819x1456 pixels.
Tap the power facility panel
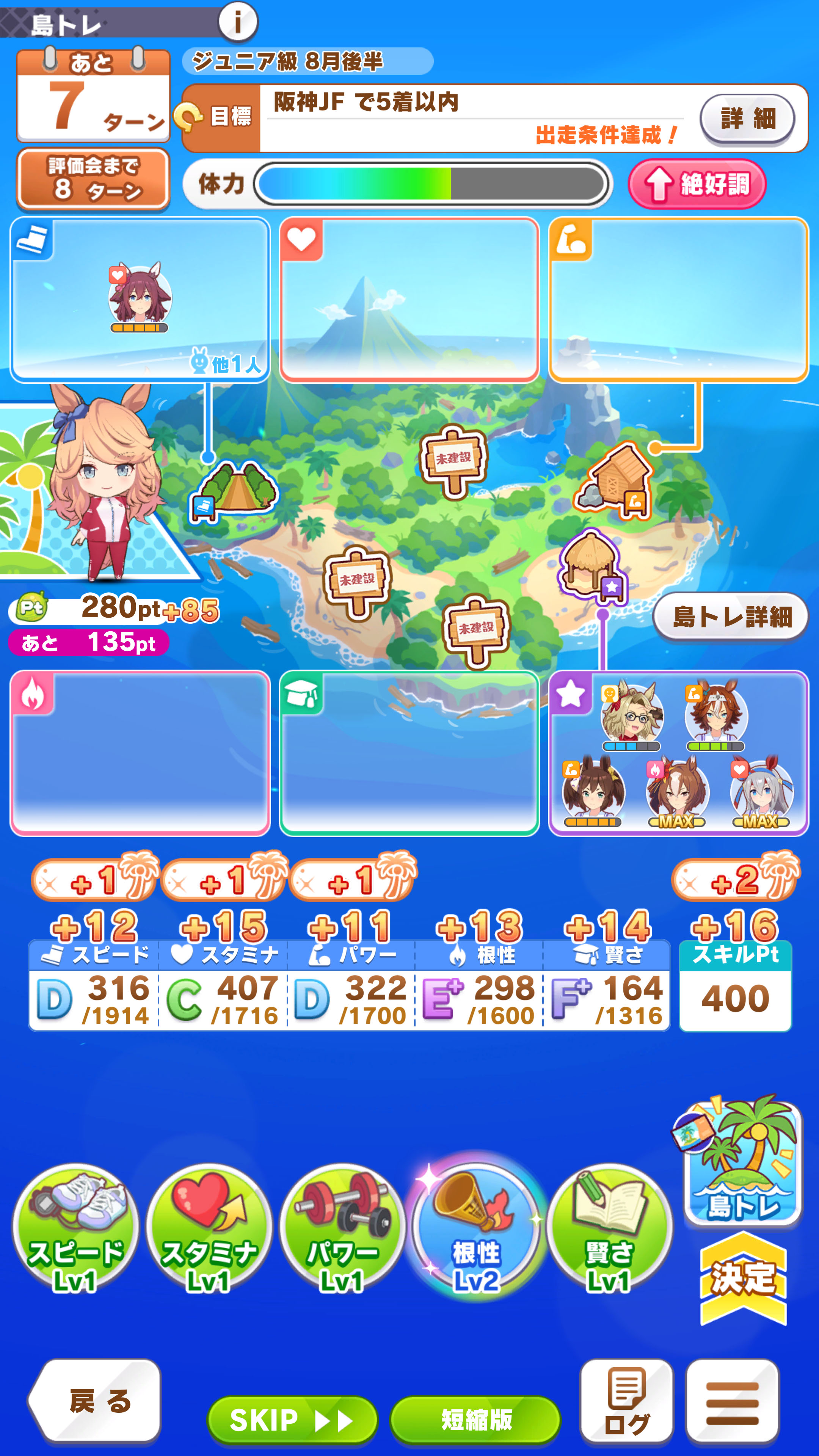click(x=678, y=300)
